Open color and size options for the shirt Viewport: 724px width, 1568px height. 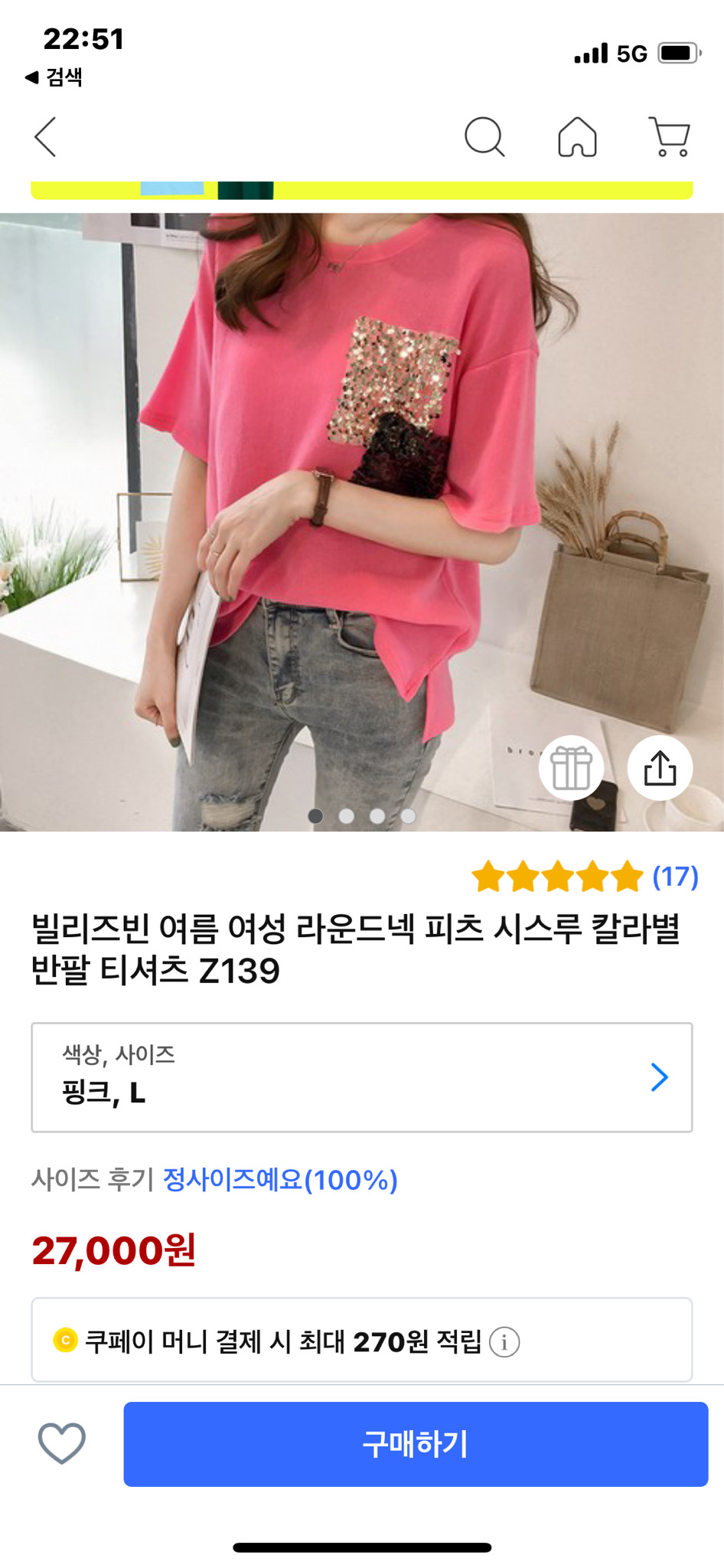point(362,1076)
